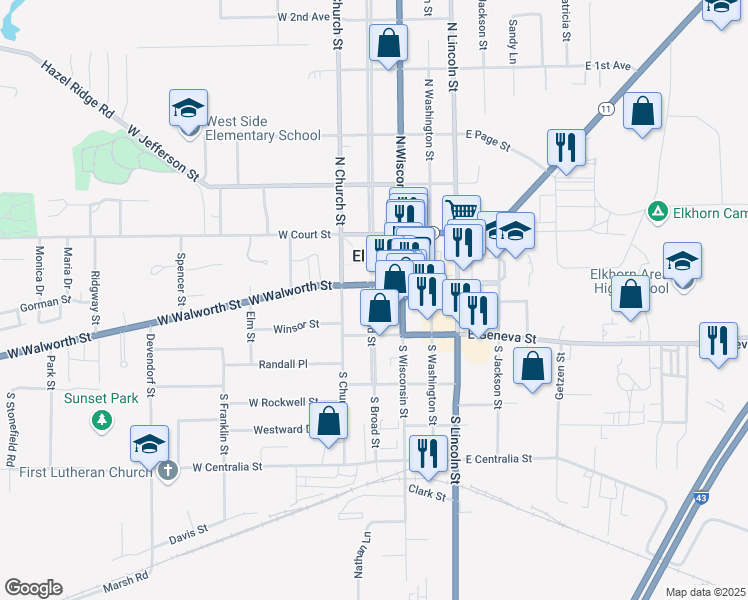Open the shopping bag marker beside Route 11
748x600 pixels.
[642, 111]
